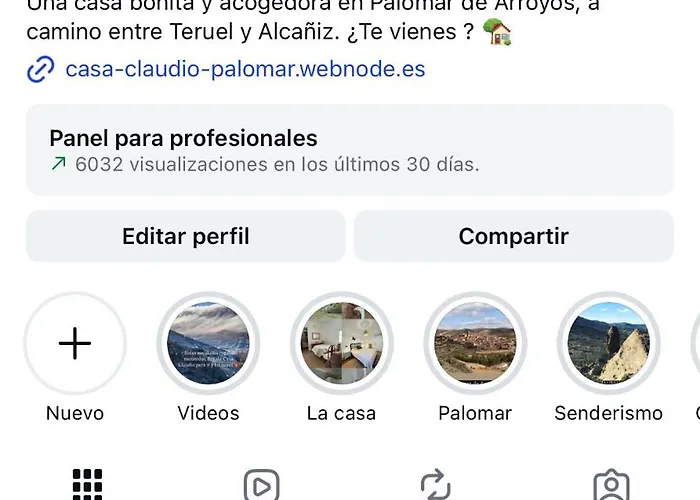View the Senderismo highlight

pos(608,344)
